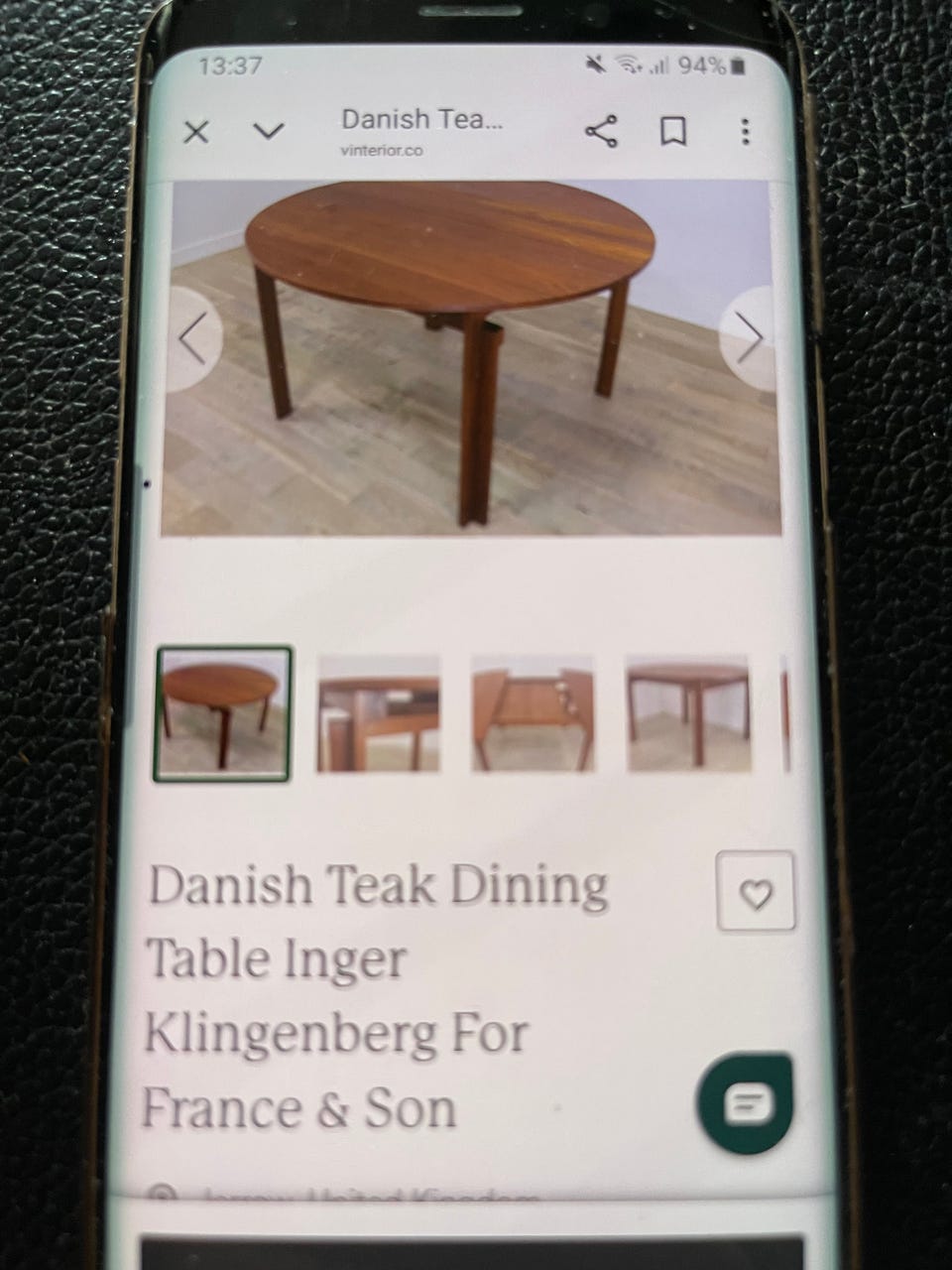Image resolution: width=952 pixels, height=1270 pixels.
Task: Check the 94% battery indicator
Action: click(x=706, y=65)
